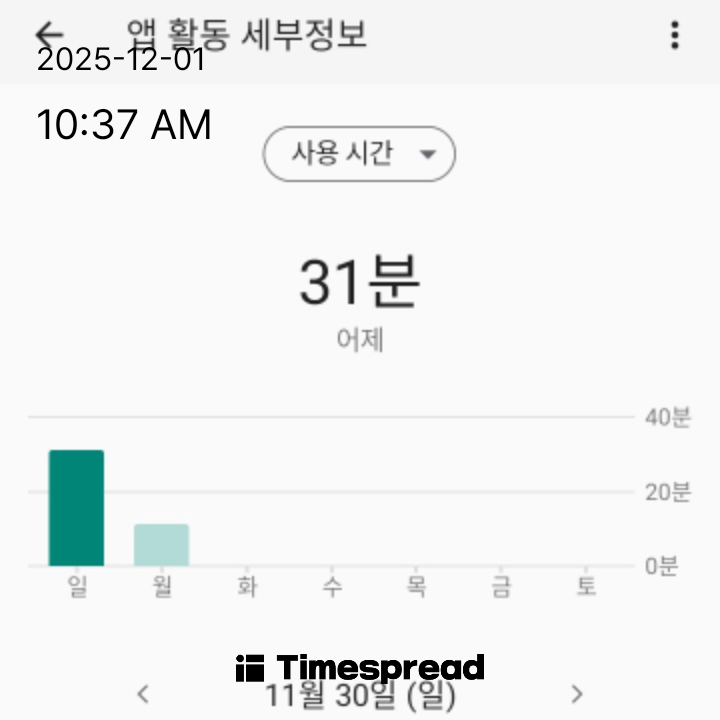Select the Sunday (일) usage bar

pyautogui.click(x=76, y=508)
